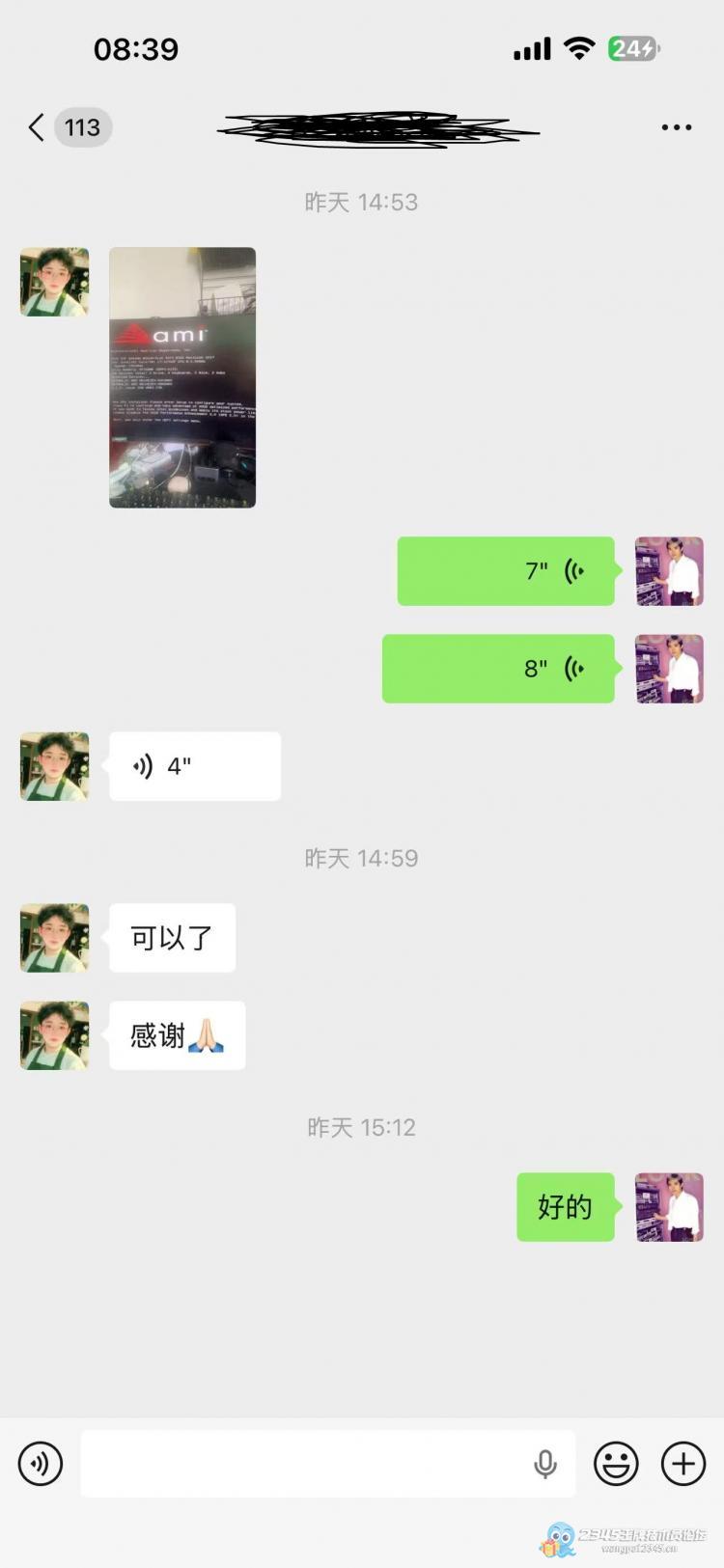Open the AMI BIOS screen photo
Viewport: 724px width, 1568px height.
click(x=182, y=377)
